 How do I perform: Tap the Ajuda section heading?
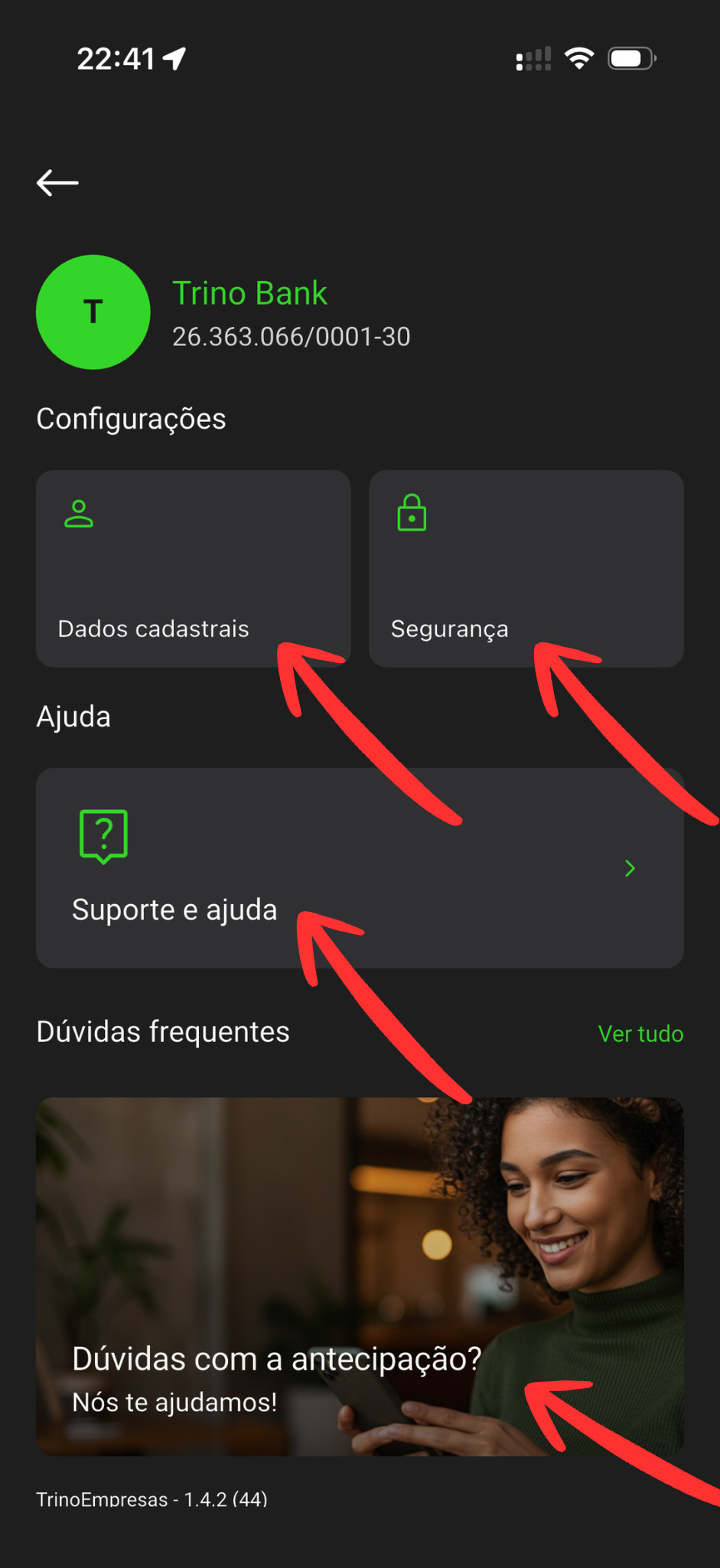pyautogui.click(x=73, y=717)
